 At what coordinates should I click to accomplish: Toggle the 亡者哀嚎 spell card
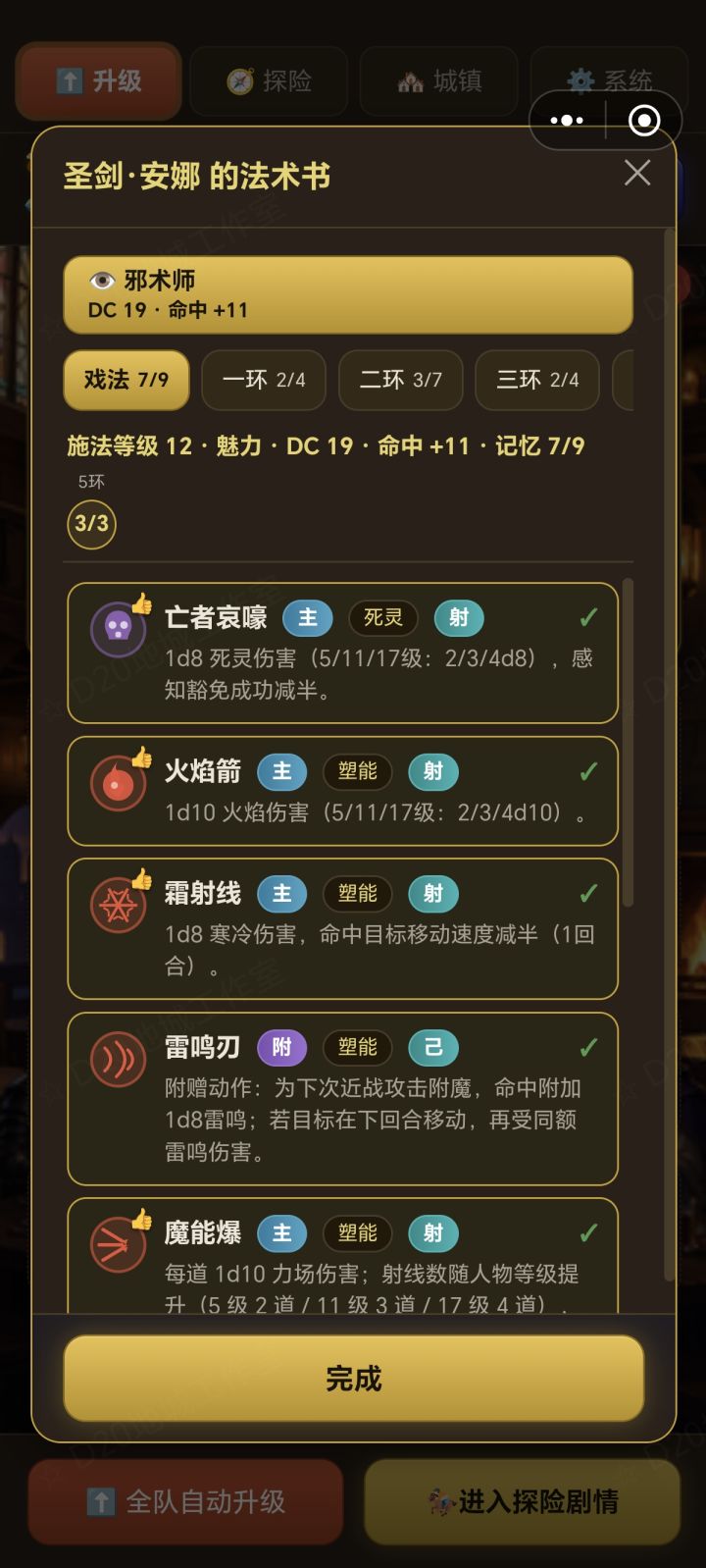pos(343,653)
